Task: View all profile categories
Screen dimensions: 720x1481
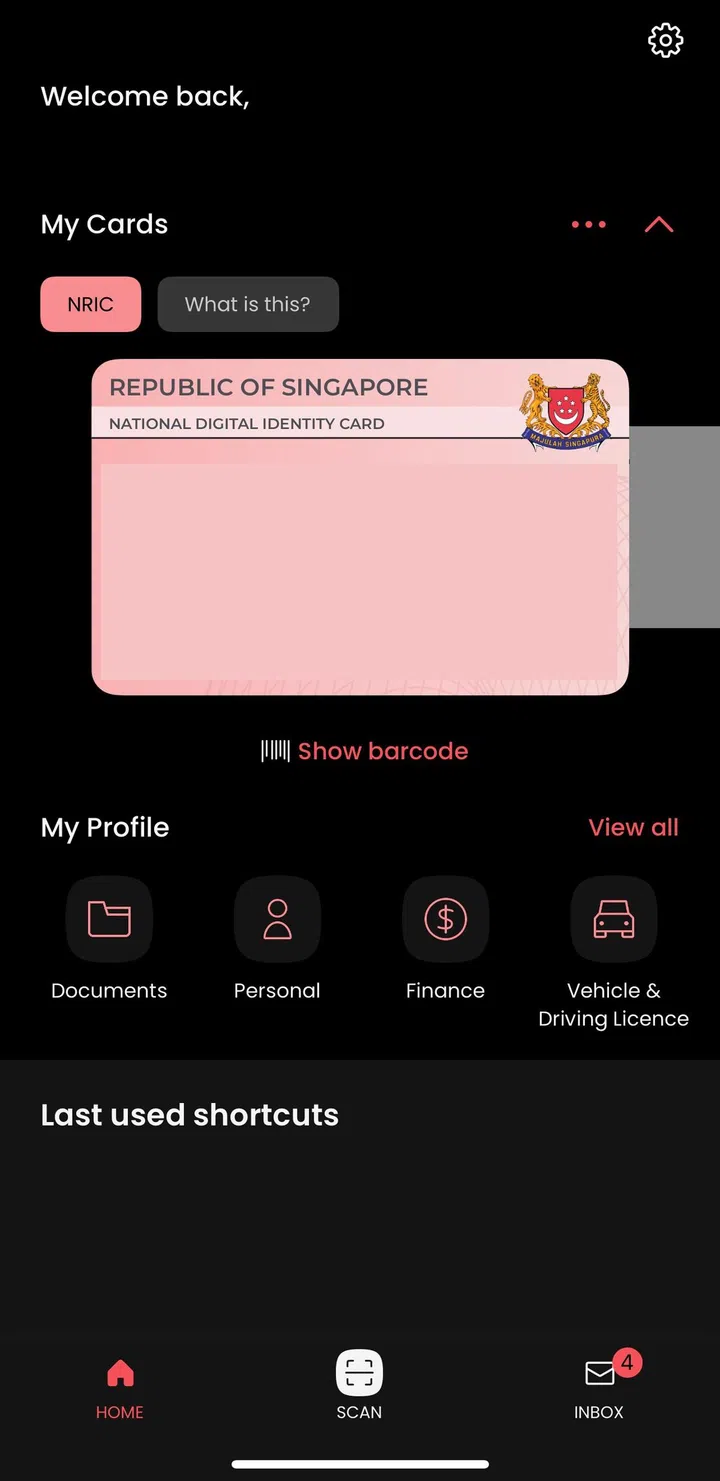Action: pyautogui.click(x=633, y=827)
